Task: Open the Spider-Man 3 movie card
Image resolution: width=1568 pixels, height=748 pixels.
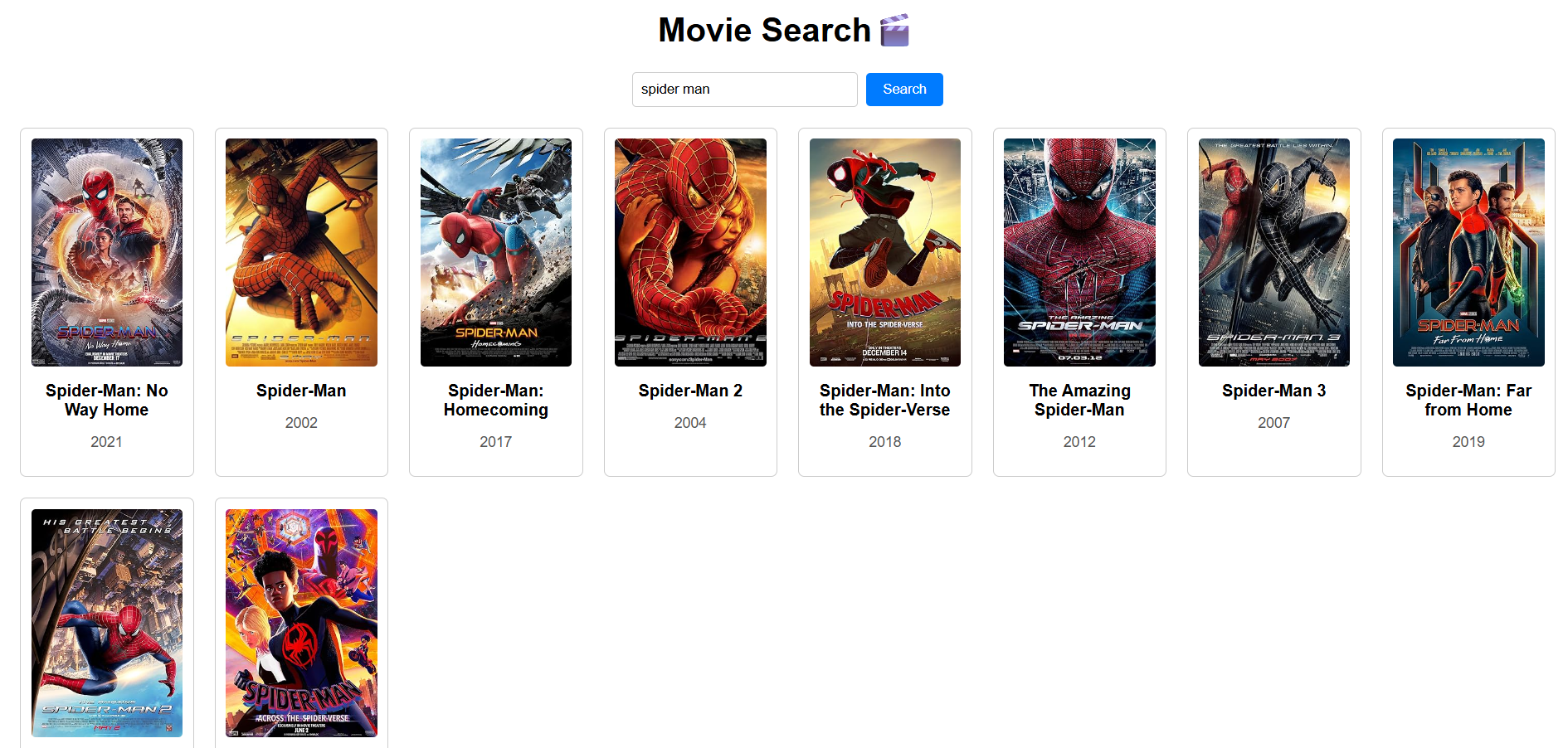Action: click(1273, 302)
